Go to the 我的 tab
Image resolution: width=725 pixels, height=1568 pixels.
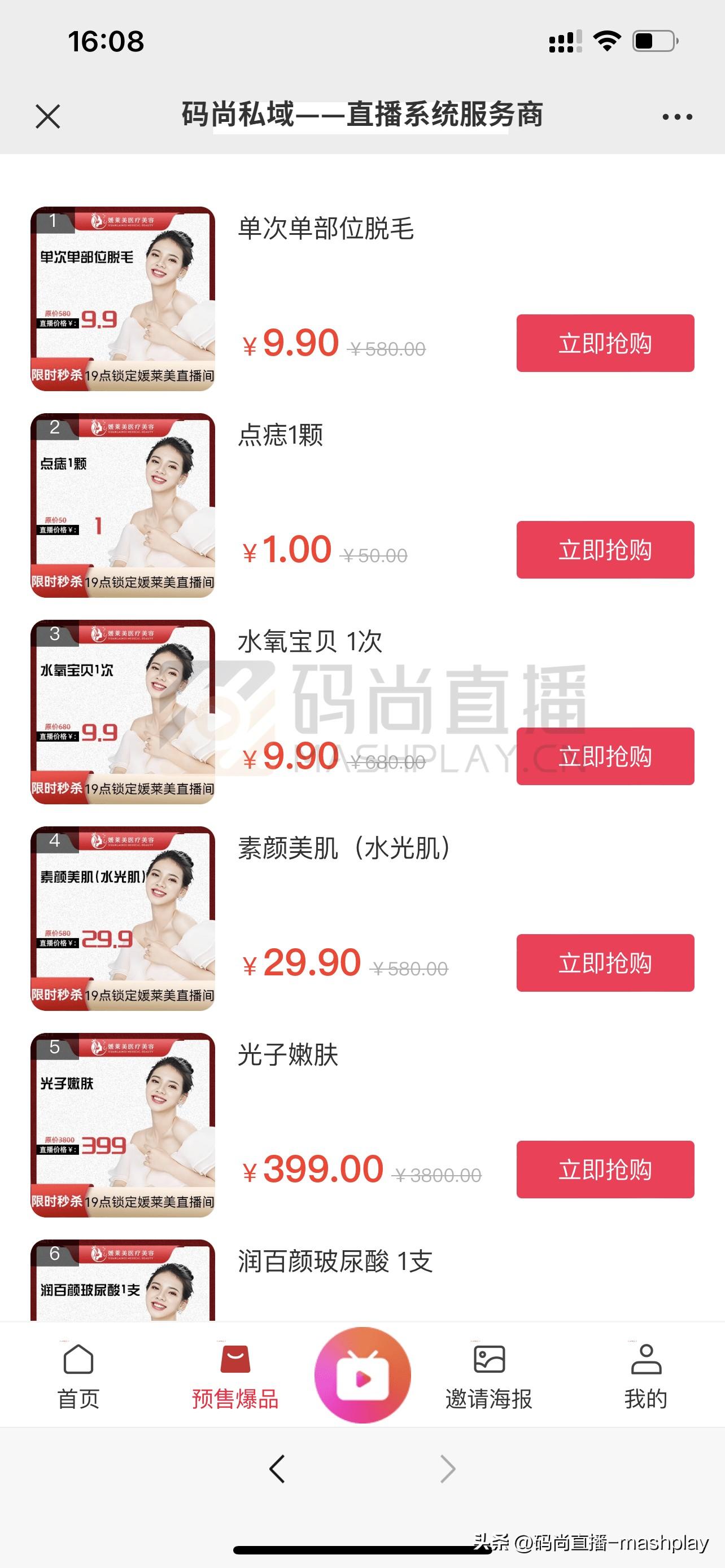pos(645,1376)
